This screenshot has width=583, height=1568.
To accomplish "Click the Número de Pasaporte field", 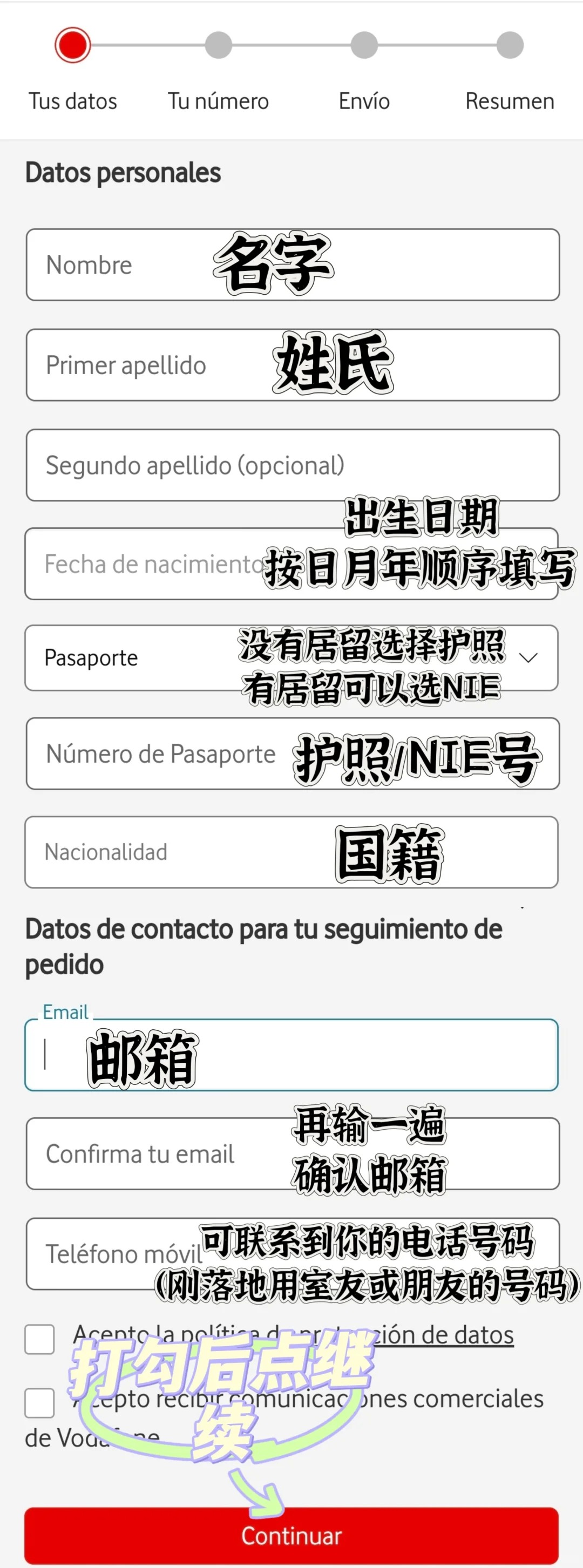I will pos(159,754).
